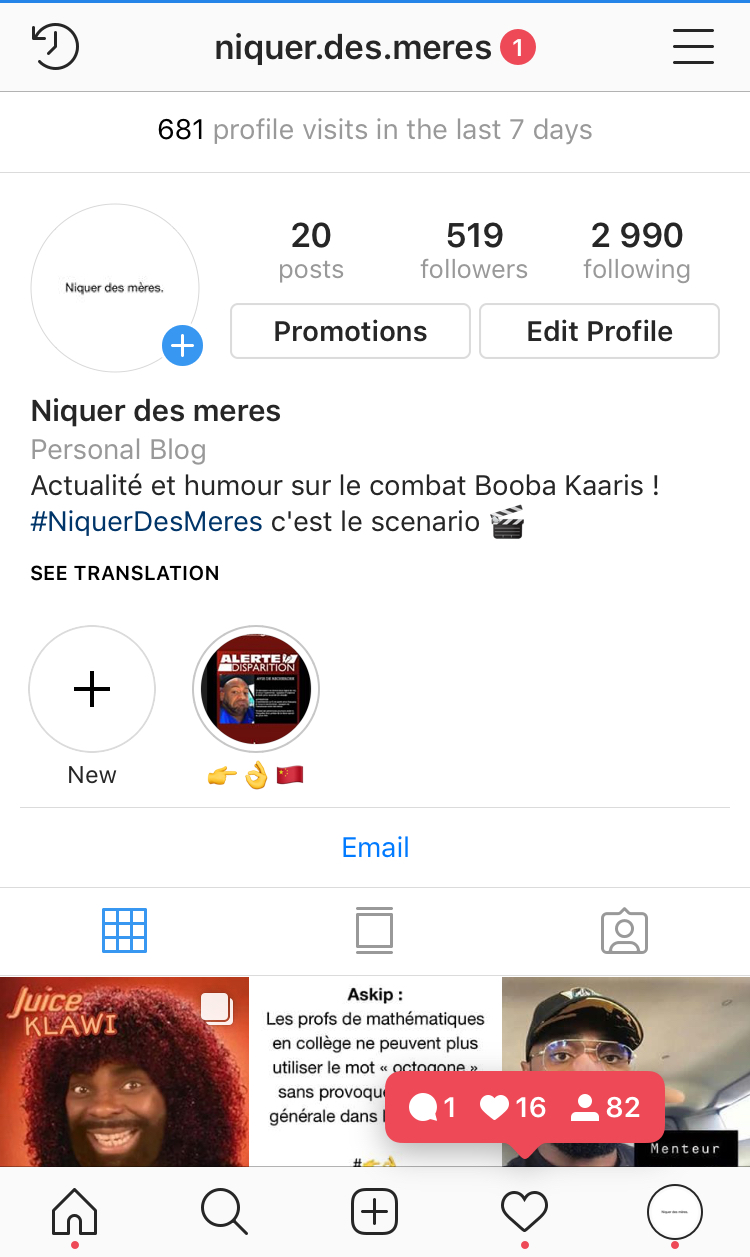750x1257 pixels.
Task: Open the Alerte Disparition story highlight
Action: point(256,689)
